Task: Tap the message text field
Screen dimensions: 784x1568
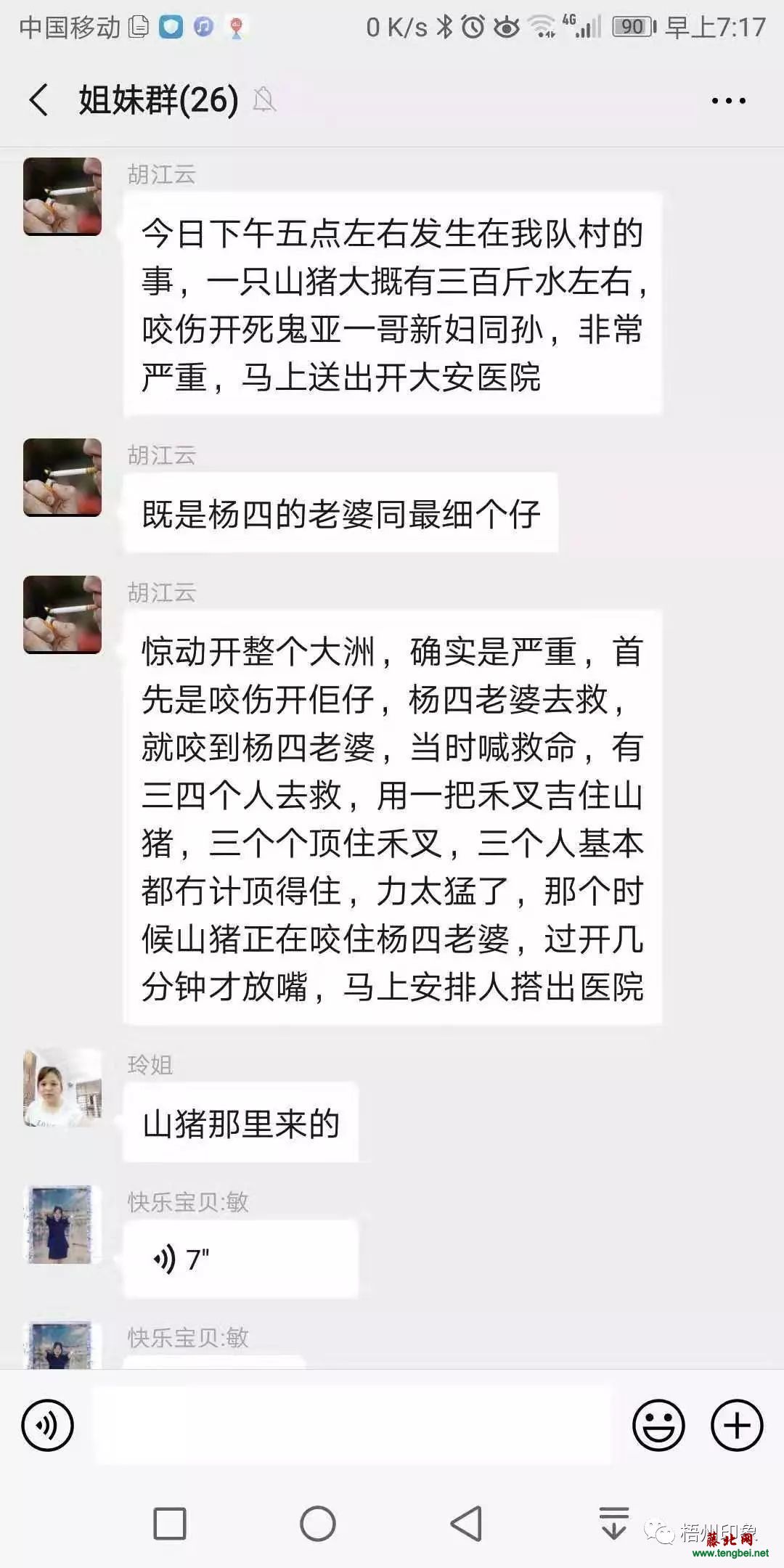Action: point(354,1426)
